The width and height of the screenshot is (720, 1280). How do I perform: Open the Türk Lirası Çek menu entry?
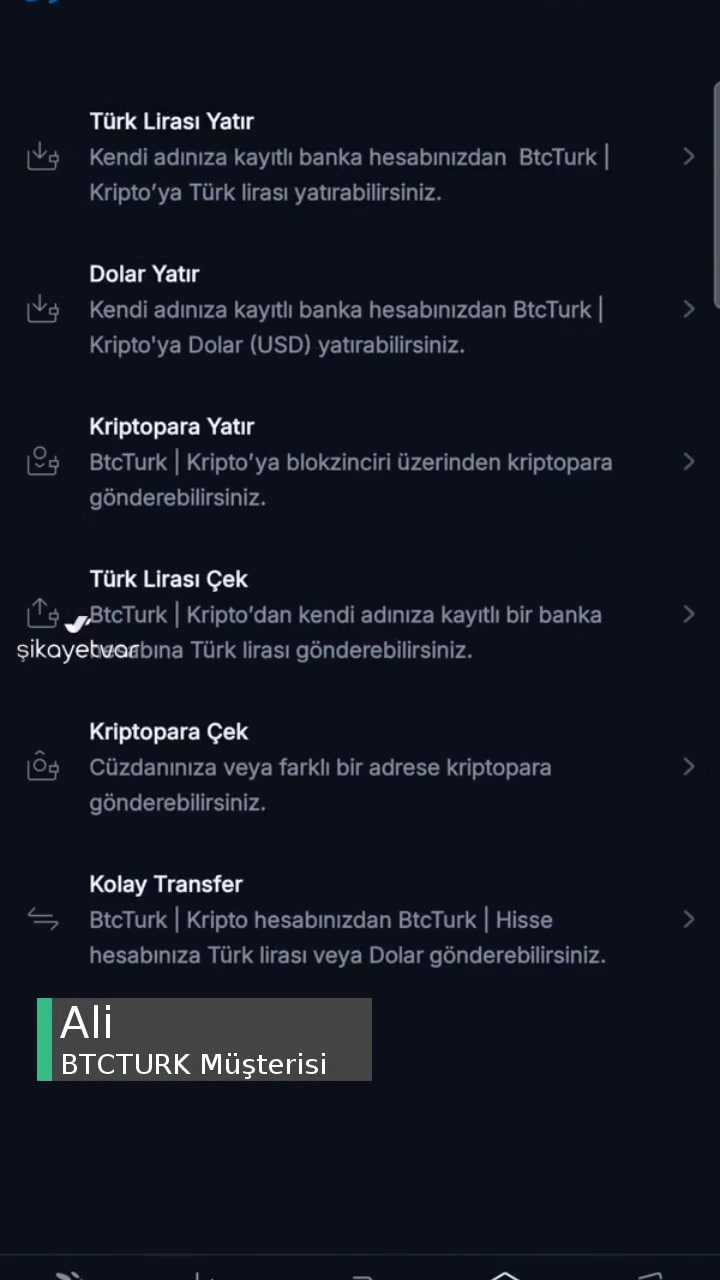[x=350, y=613]
